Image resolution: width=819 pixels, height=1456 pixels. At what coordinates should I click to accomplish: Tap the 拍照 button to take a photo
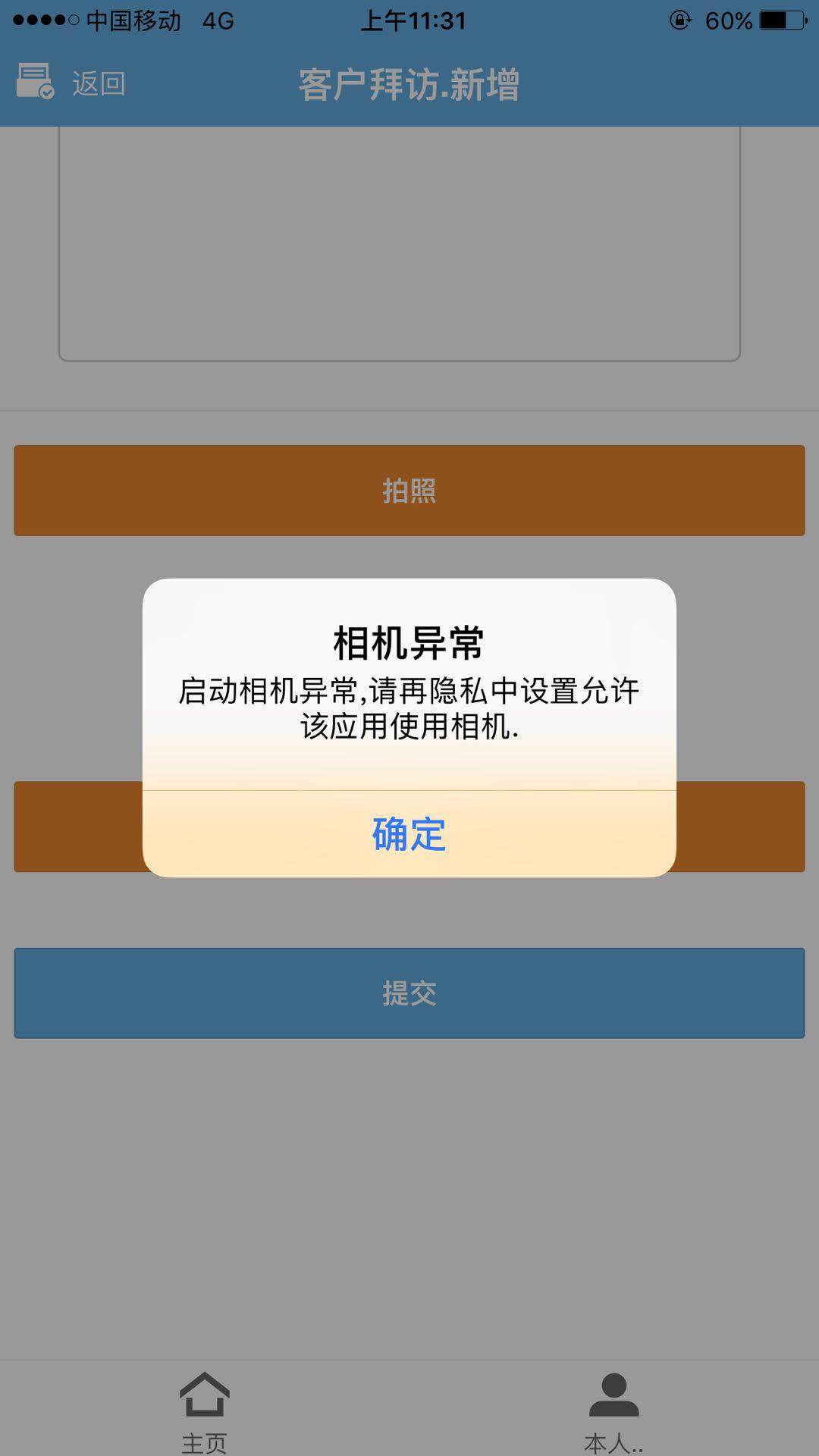(x=409, y=491)
